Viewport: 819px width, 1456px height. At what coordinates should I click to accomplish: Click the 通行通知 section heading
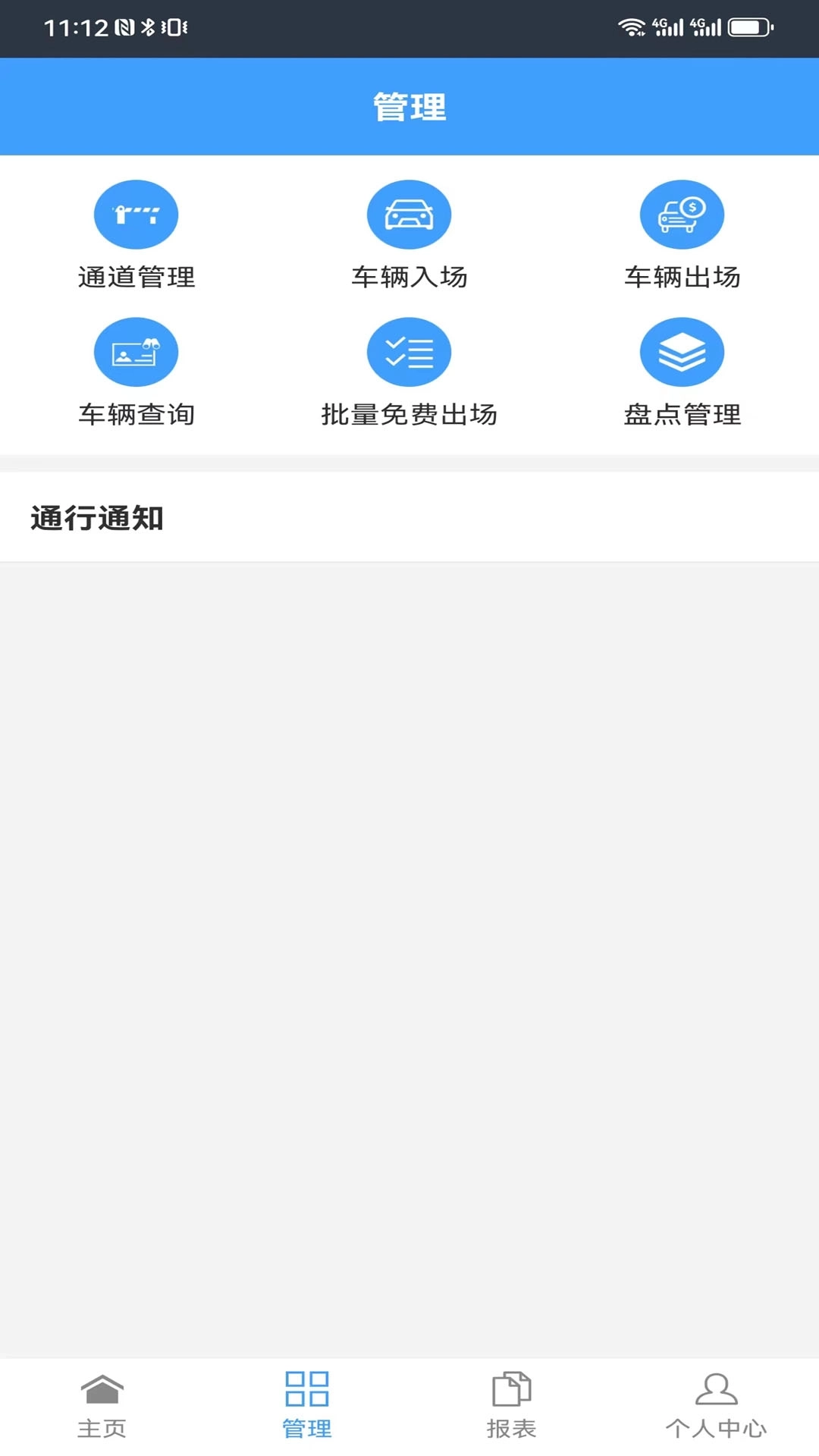tap(97, 519)
